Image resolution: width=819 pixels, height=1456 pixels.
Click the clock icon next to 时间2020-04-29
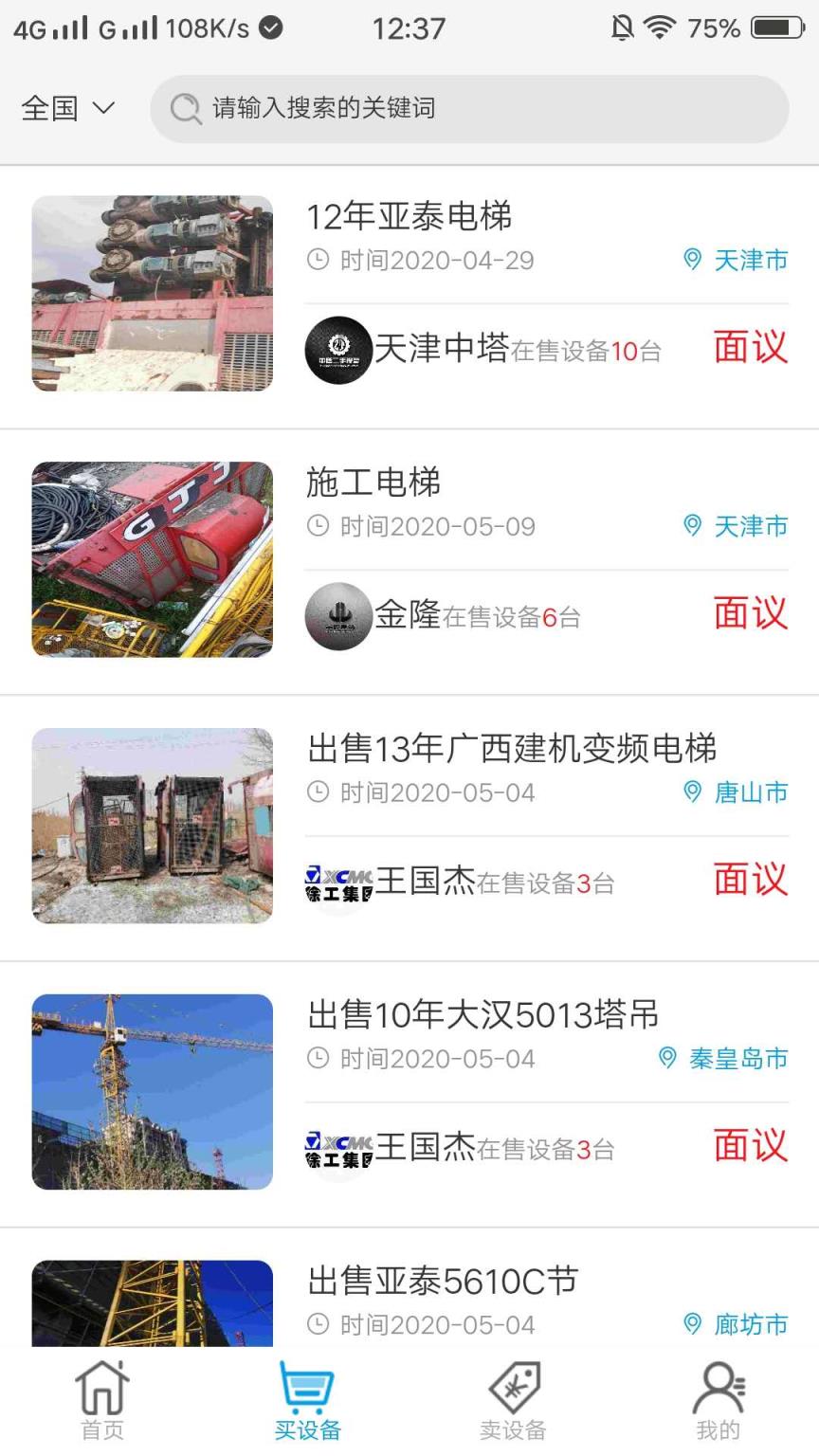click(317, 260)
